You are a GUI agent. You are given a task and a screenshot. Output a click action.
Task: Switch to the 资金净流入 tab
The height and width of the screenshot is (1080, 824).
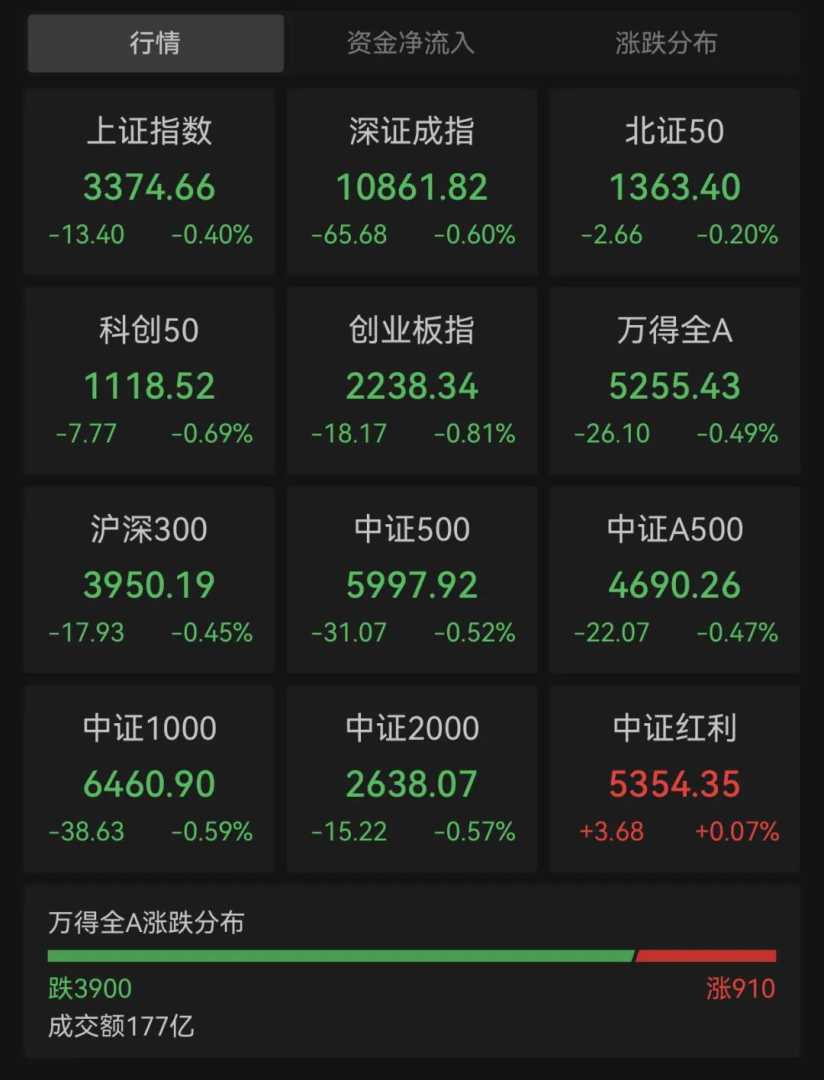pyautogui.click(x=410, y=43)
